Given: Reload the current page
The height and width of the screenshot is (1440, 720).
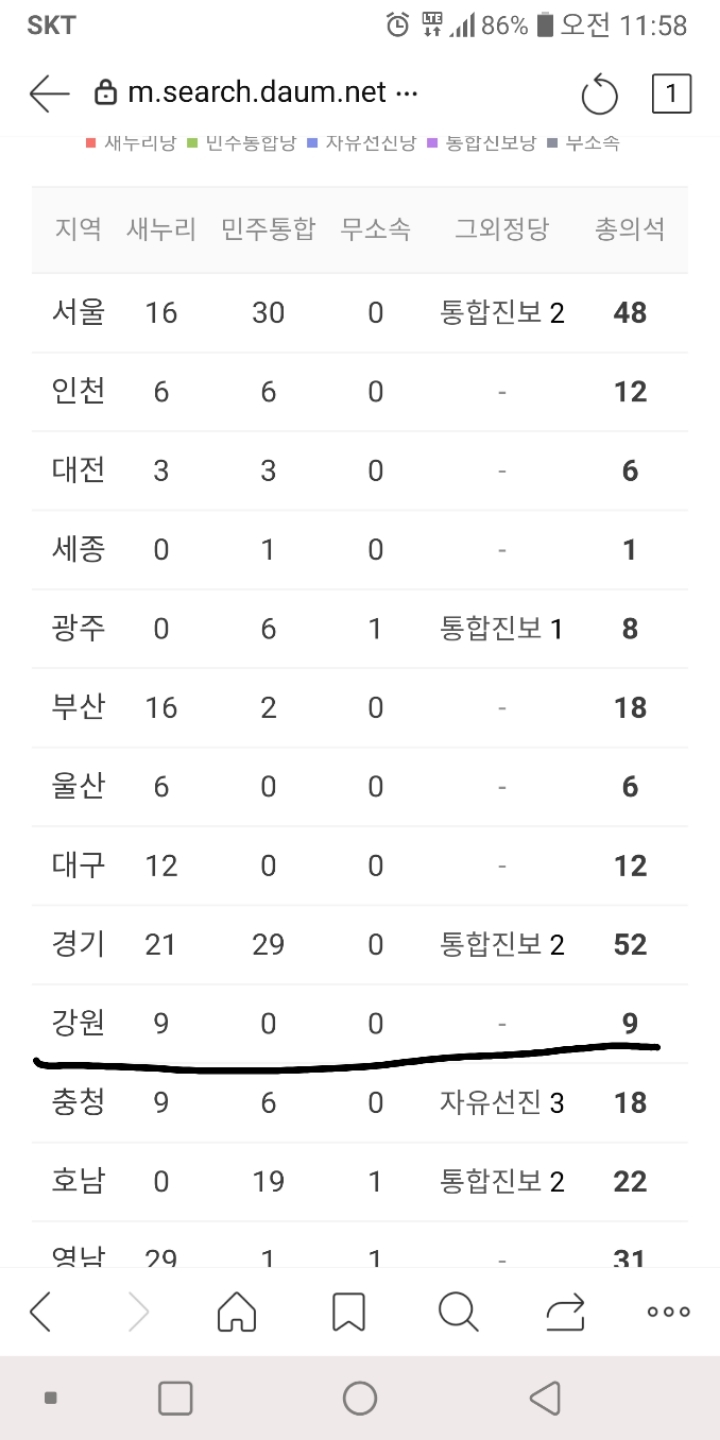Looking at the screenshot, I should click(600, 95).
